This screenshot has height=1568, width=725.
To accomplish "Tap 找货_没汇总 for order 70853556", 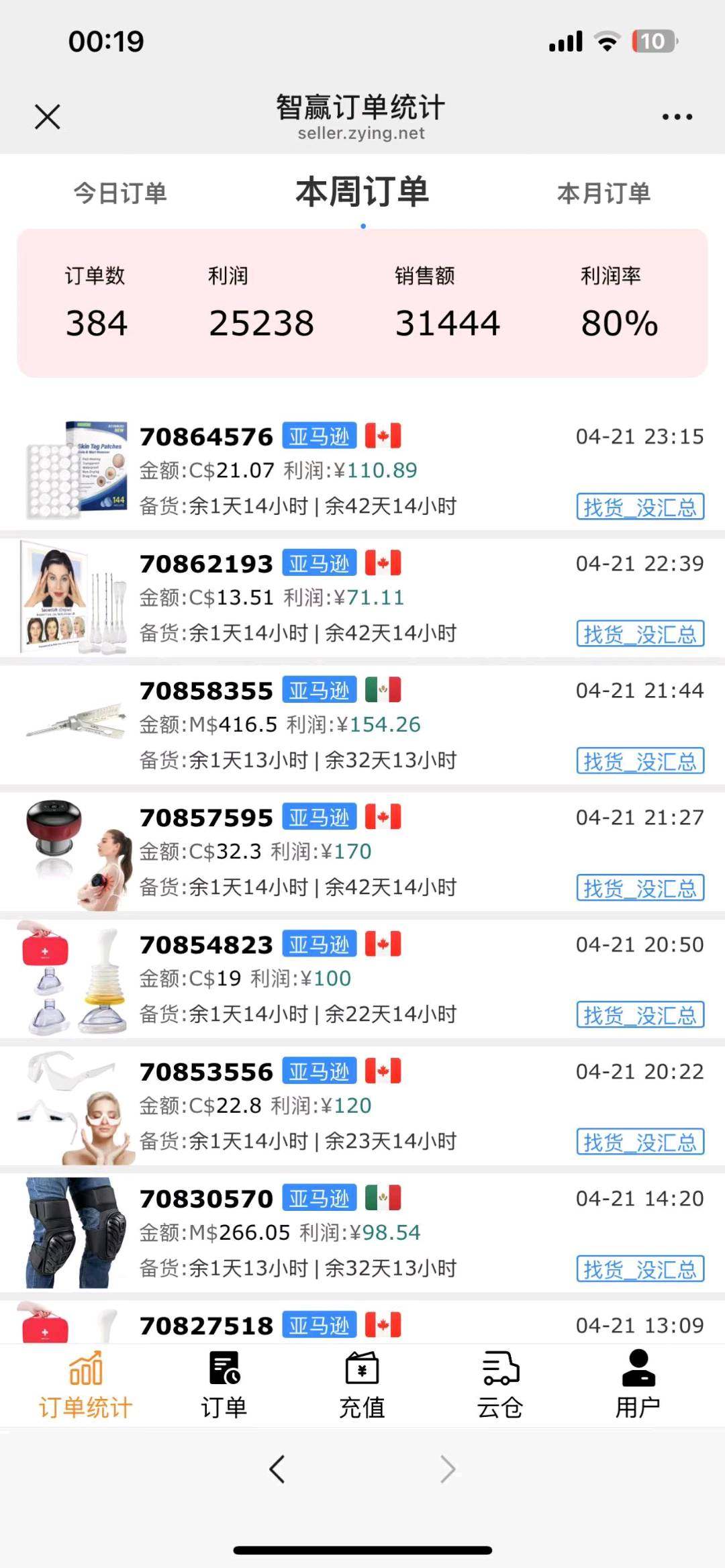I will click(x=640, y=1142).
